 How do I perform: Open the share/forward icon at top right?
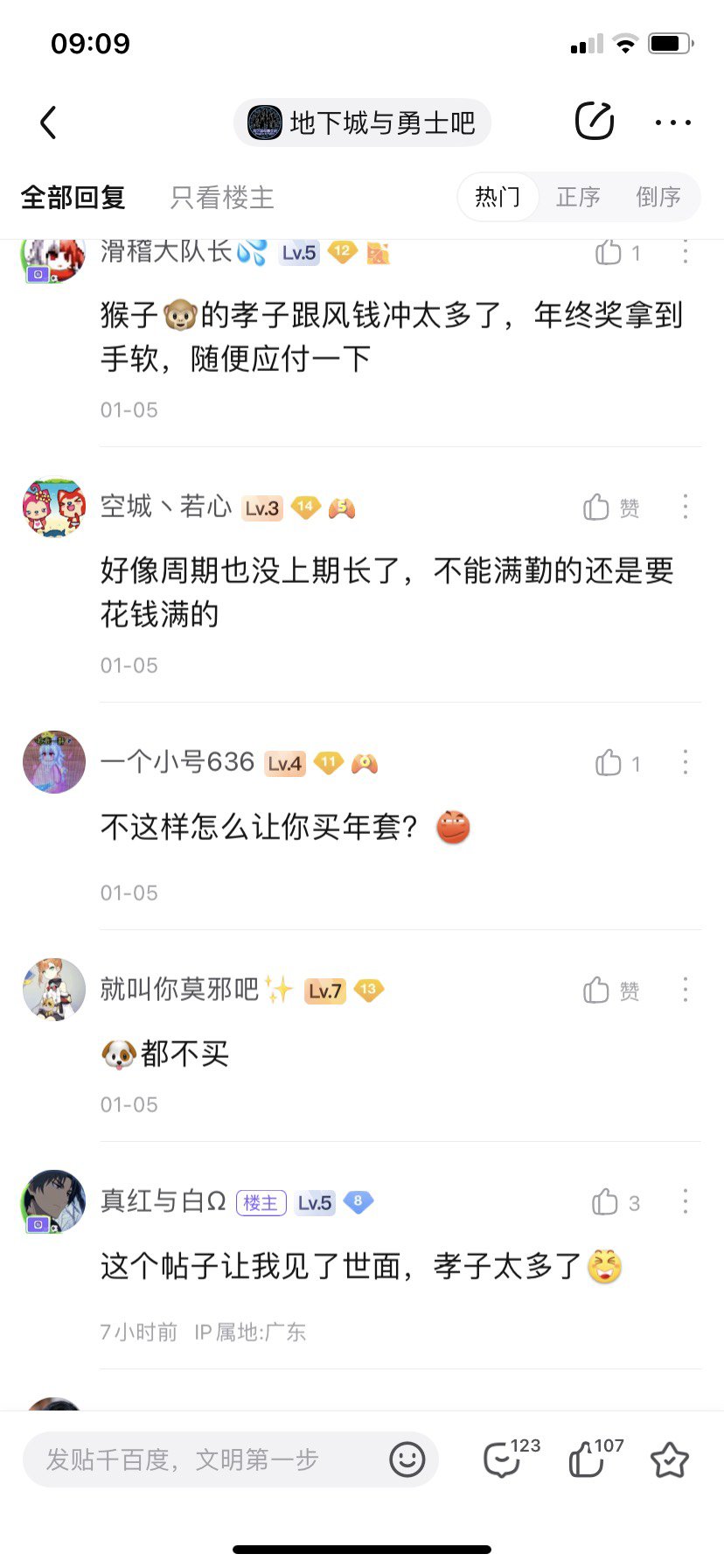coord(595,122)
